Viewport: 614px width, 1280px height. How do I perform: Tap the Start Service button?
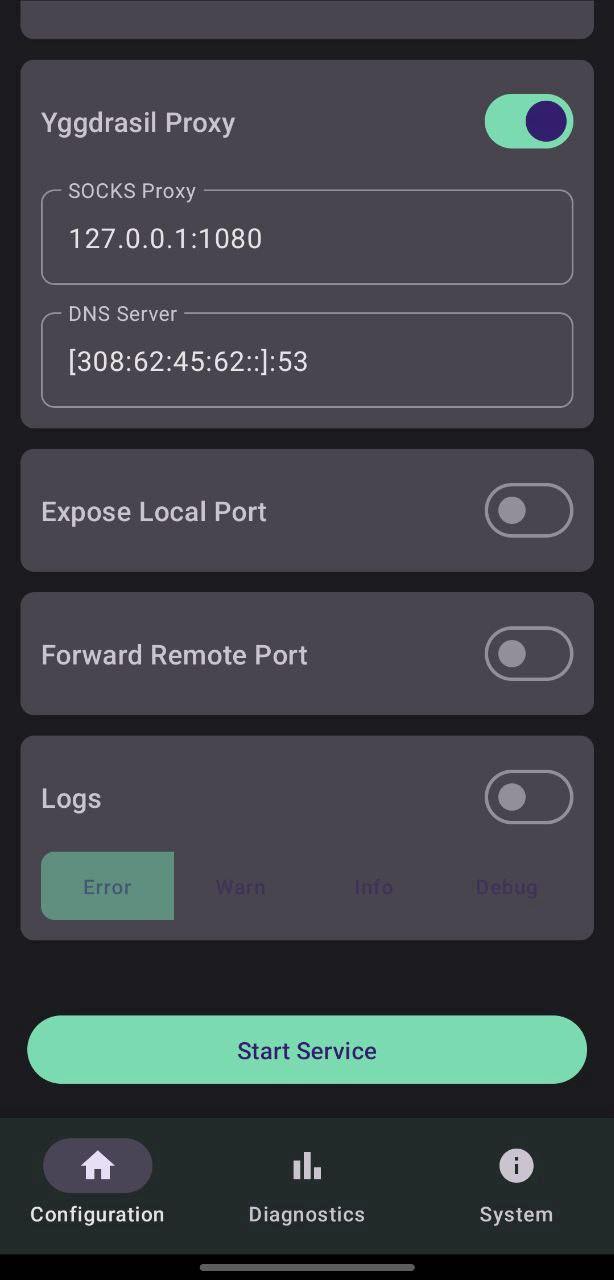tap(306, 1050)
